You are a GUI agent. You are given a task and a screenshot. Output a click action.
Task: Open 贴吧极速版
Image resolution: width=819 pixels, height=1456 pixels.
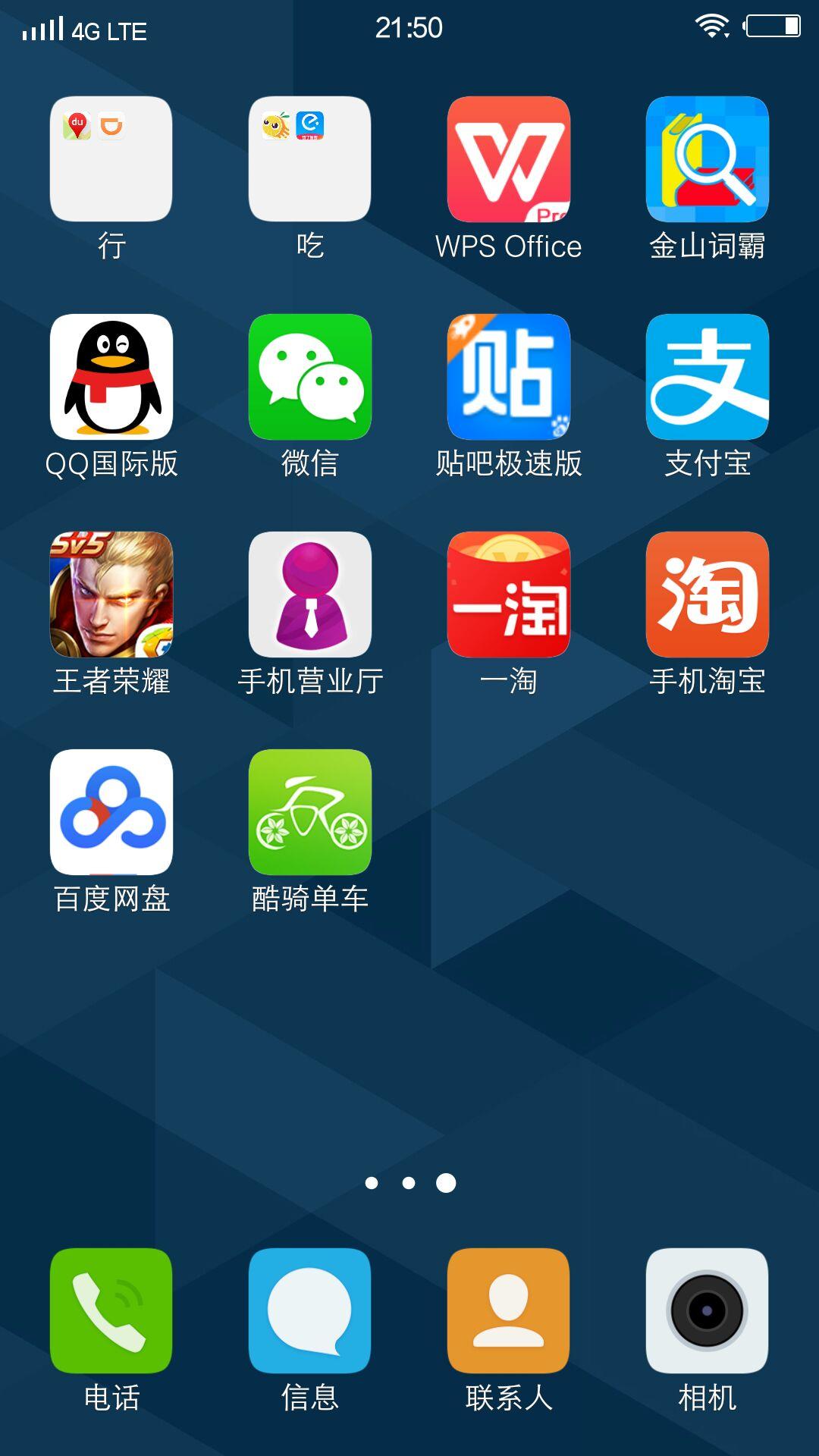(509, 376)
